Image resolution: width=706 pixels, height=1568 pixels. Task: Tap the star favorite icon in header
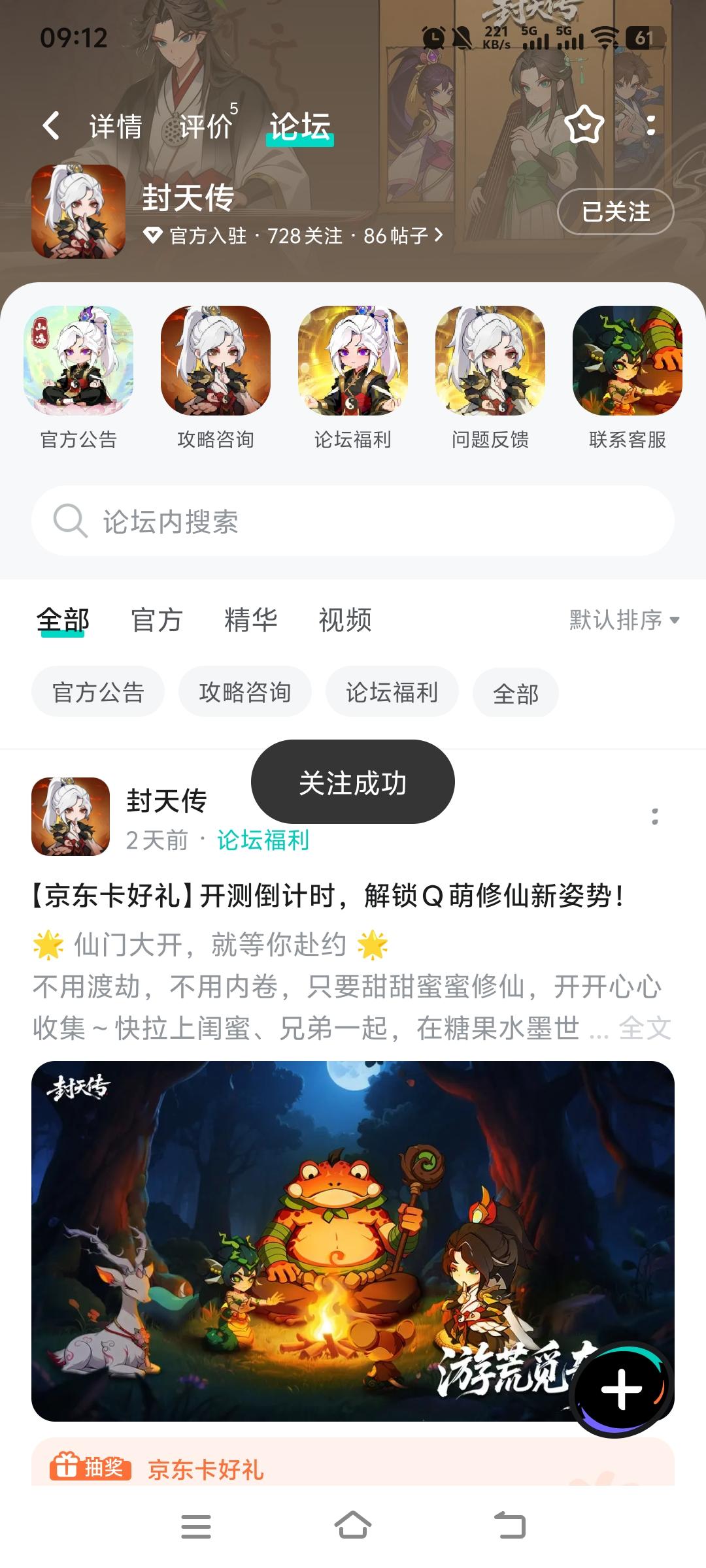pyautogui.click(x=583, y=124)
